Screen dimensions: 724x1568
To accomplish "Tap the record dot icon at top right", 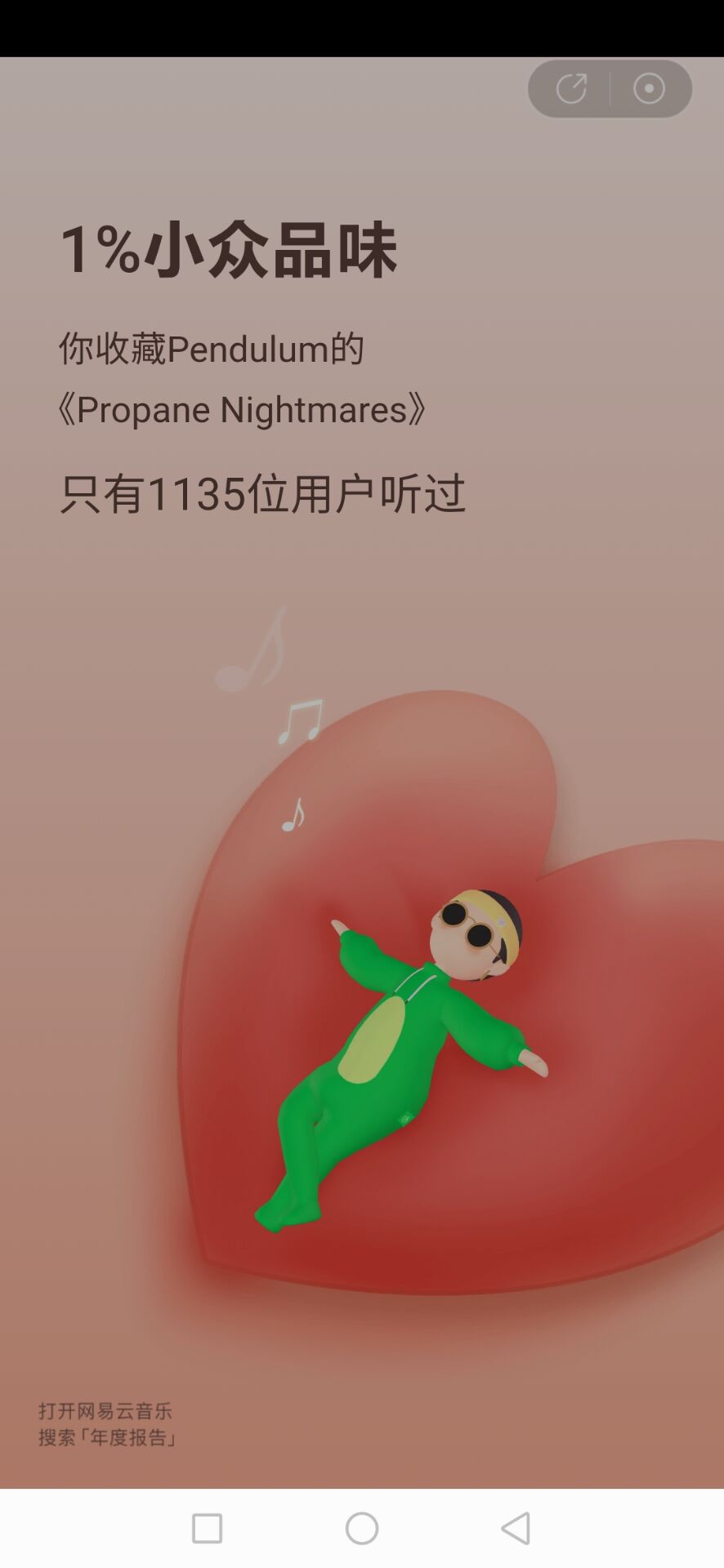I will [648, 88].
